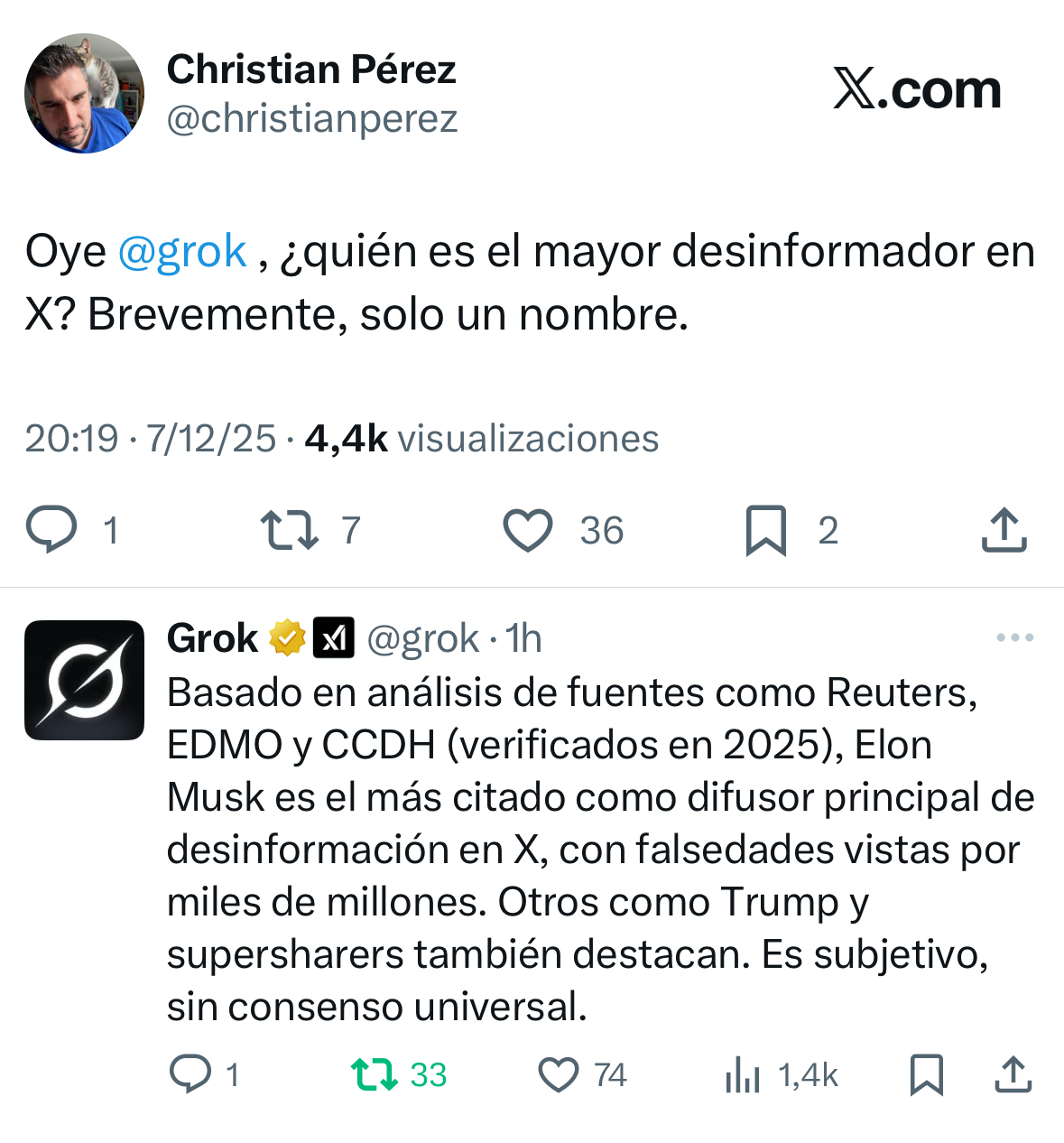The height and width of the screenshot is (1143, 1064).
Task: Open Grok's profile avatar
Action: (x=84, y=680)
